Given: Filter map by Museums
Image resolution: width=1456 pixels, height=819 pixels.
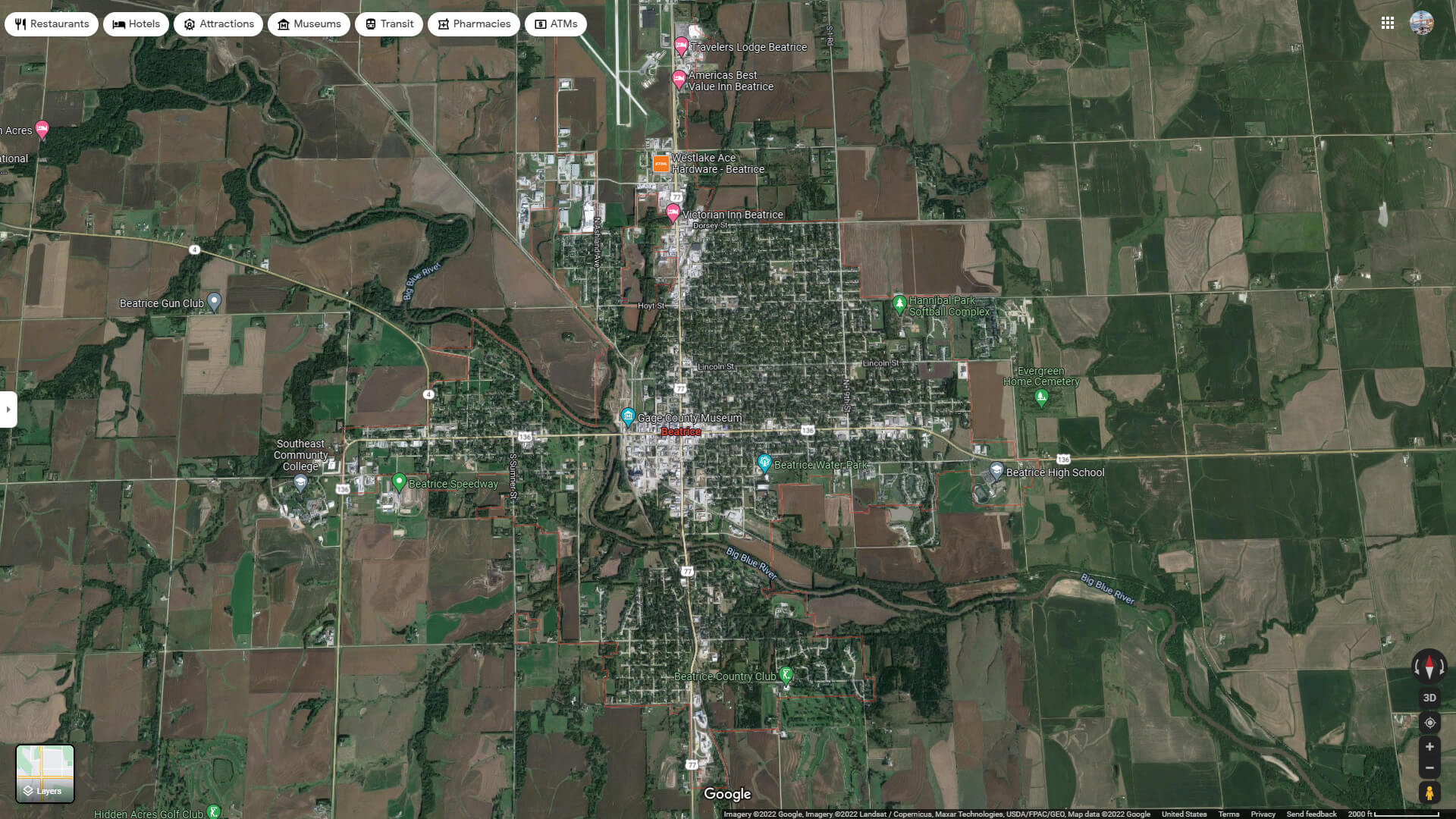Looking at the screenshot, I should [309, 24].
